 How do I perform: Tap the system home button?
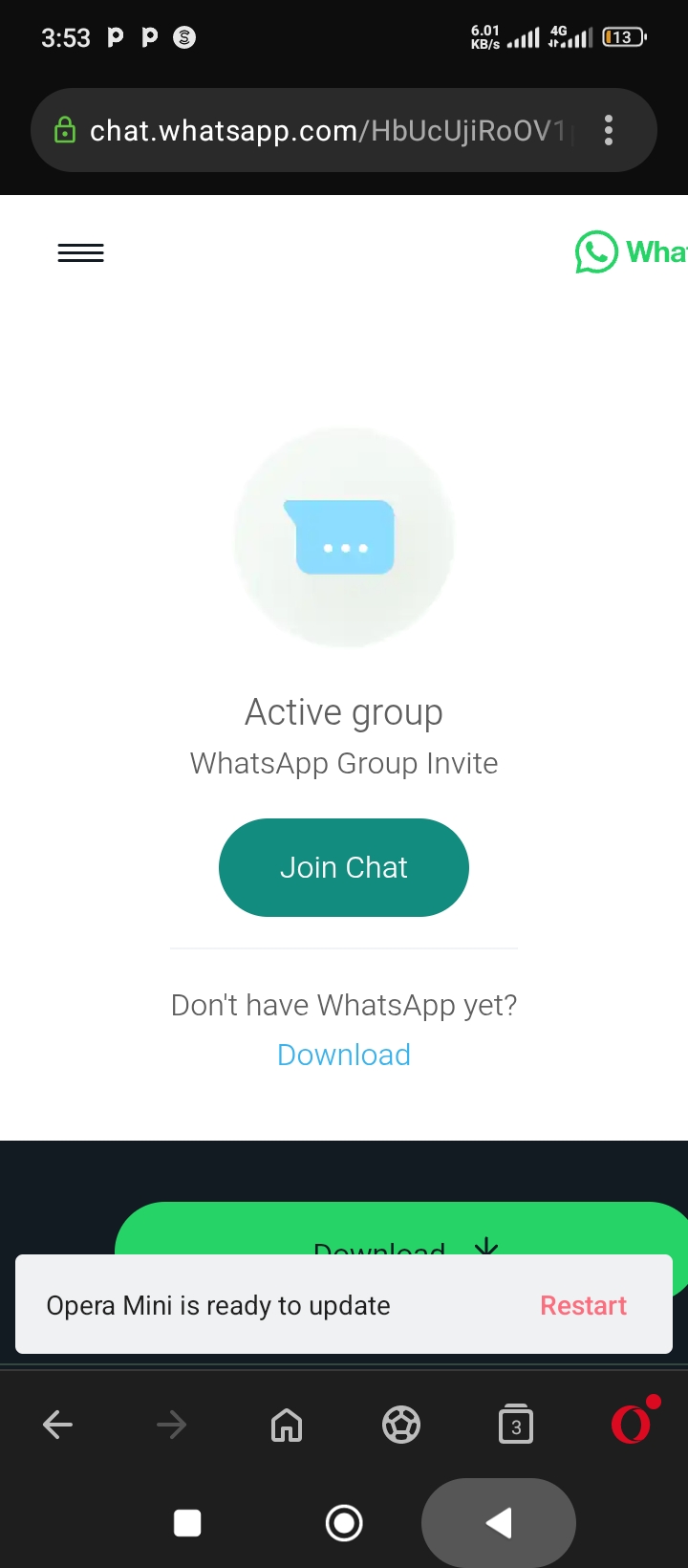[x=344, y=1523]
